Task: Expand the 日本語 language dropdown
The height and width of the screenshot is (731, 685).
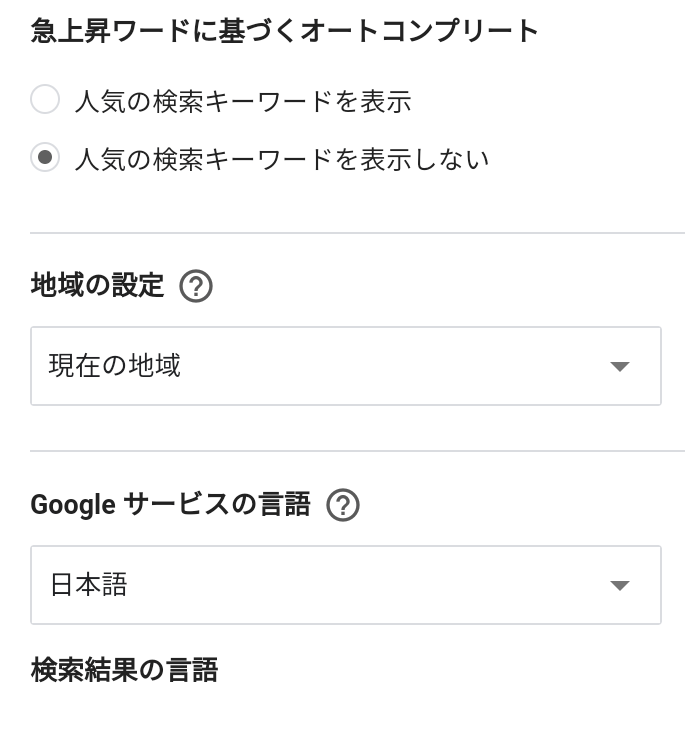Action: point(345,585)
